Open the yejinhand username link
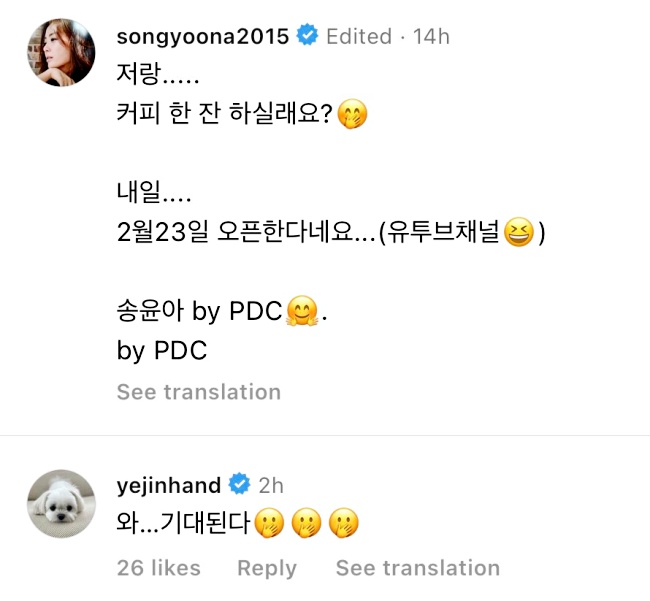The height and width of the screenshot is (601, 650). pos(168,485)
